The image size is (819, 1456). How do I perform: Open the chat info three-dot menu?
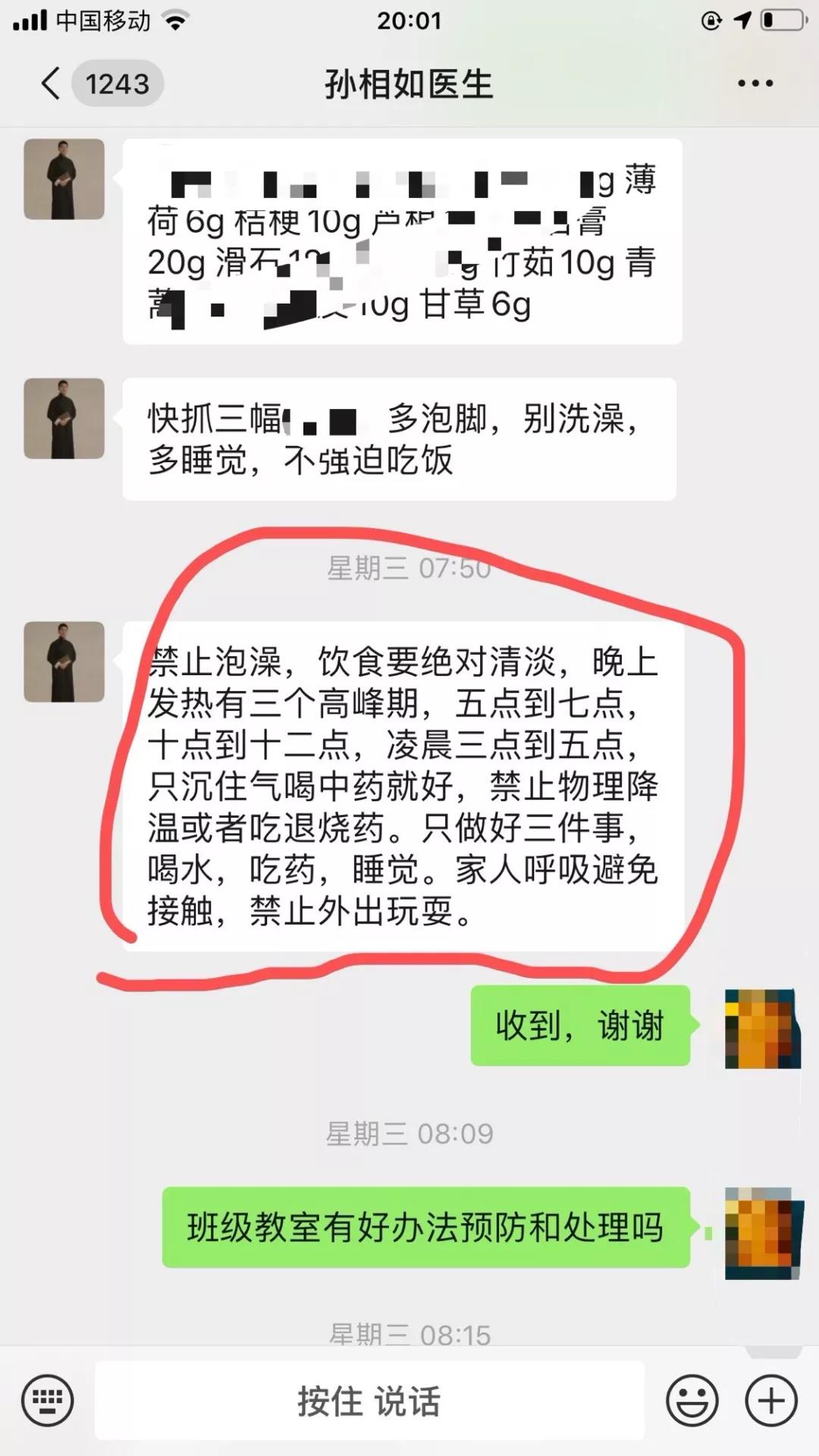point(755,83)
